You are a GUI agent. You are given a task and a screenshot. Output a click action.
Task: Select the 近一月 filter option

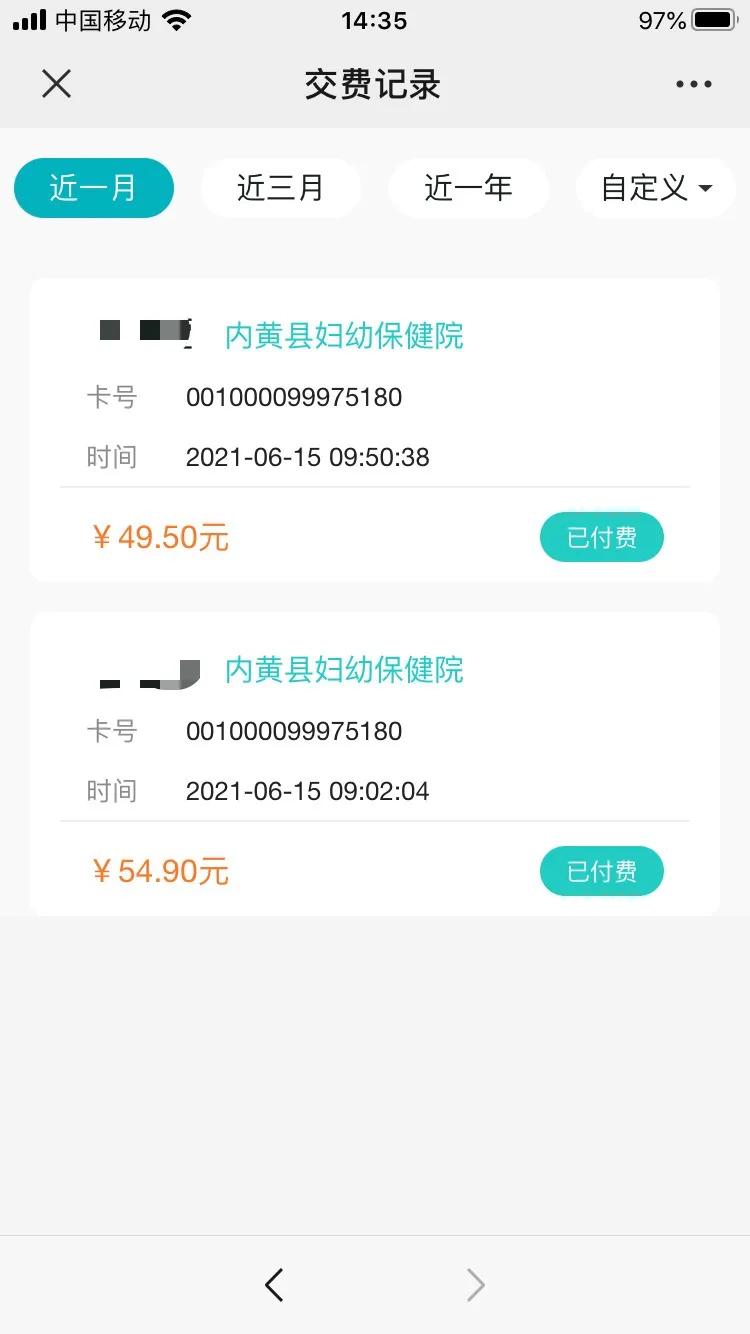(93, 188)
